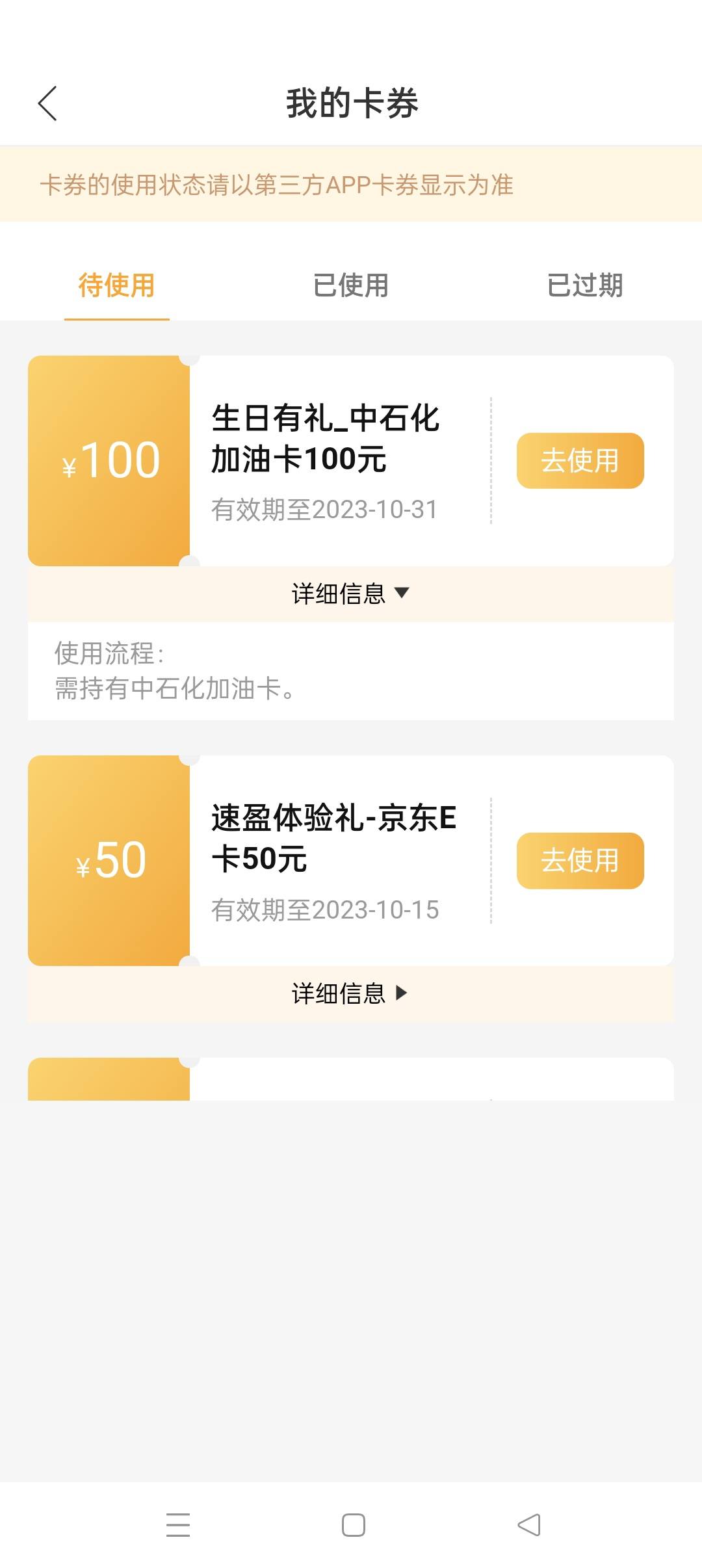This screenshot has height=1568, width=702.
Task: Select the 待使用 tab
Action: (x=116, y=285)
